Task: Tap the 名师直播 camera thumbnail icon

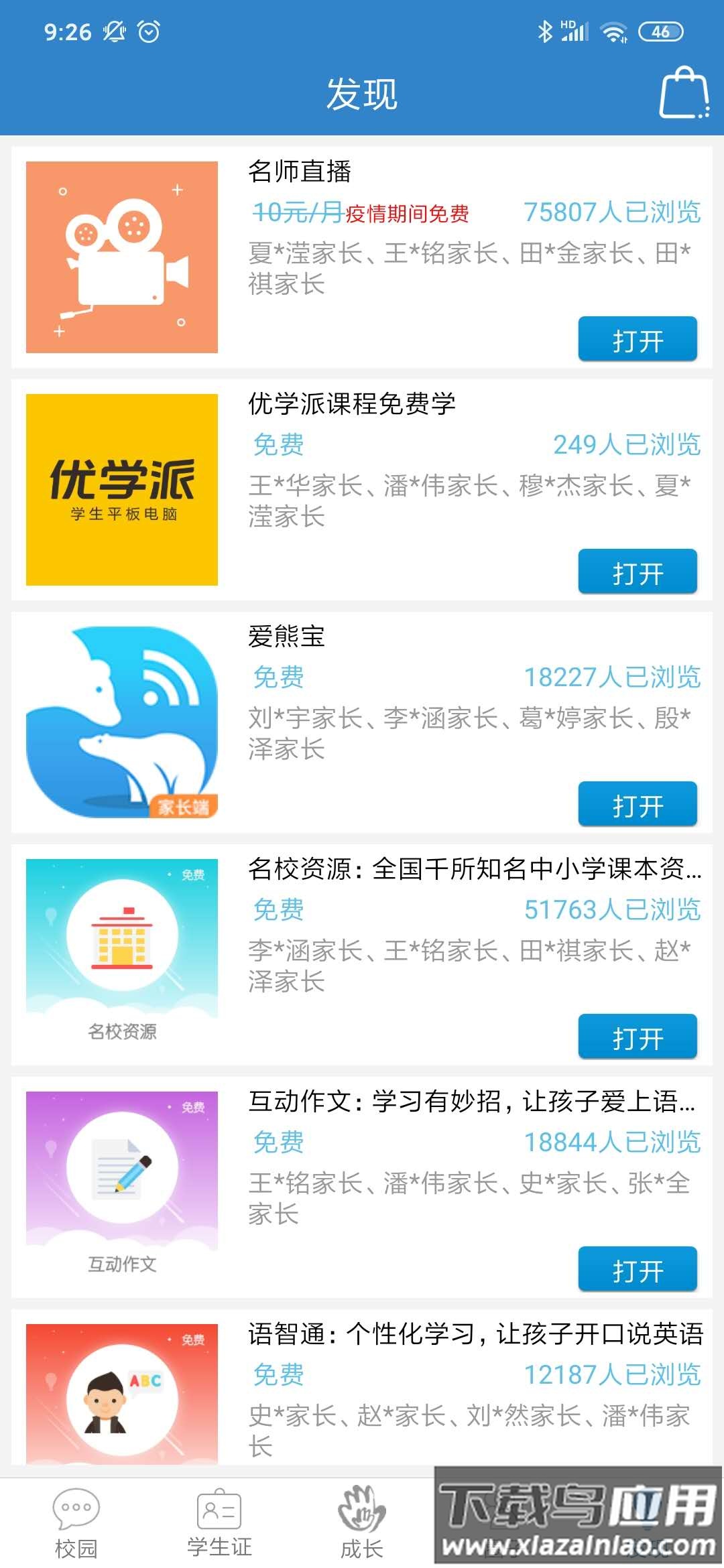Action: pyautogui.click(x=122, y=257)
